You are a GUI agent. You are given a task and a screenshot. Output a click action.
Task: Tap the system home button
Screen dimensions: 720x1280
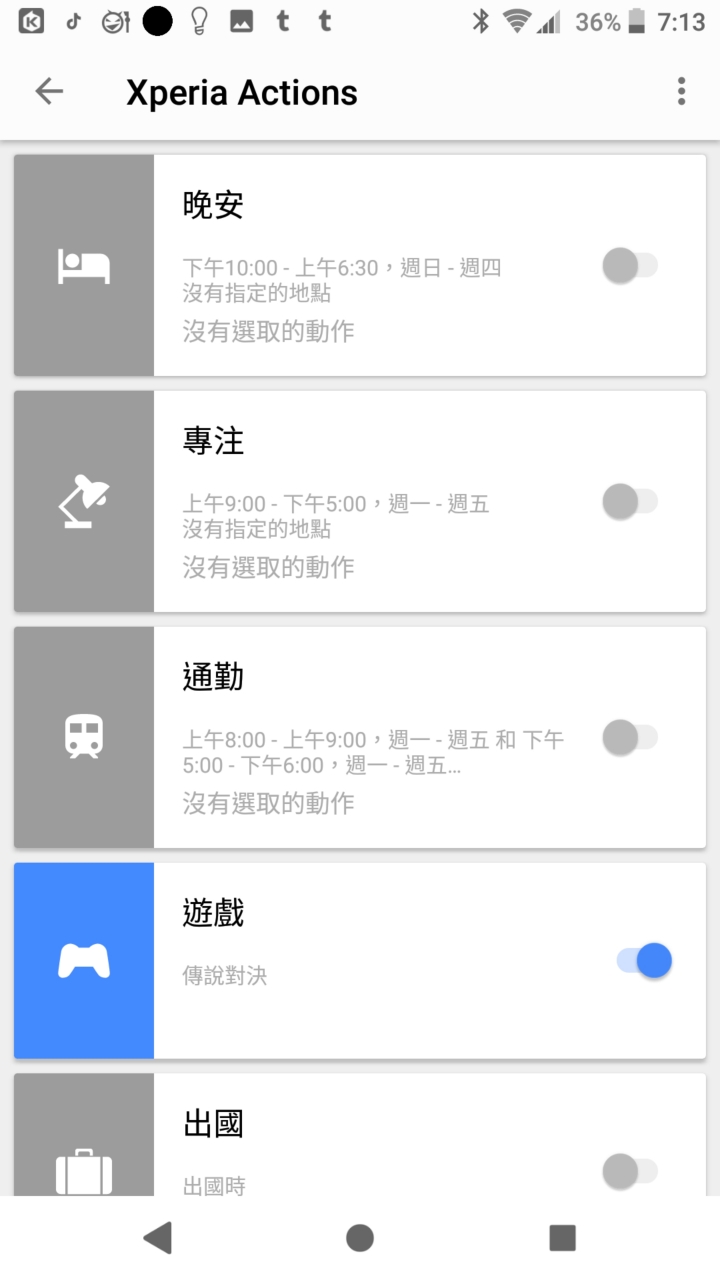click(360, 1238)
